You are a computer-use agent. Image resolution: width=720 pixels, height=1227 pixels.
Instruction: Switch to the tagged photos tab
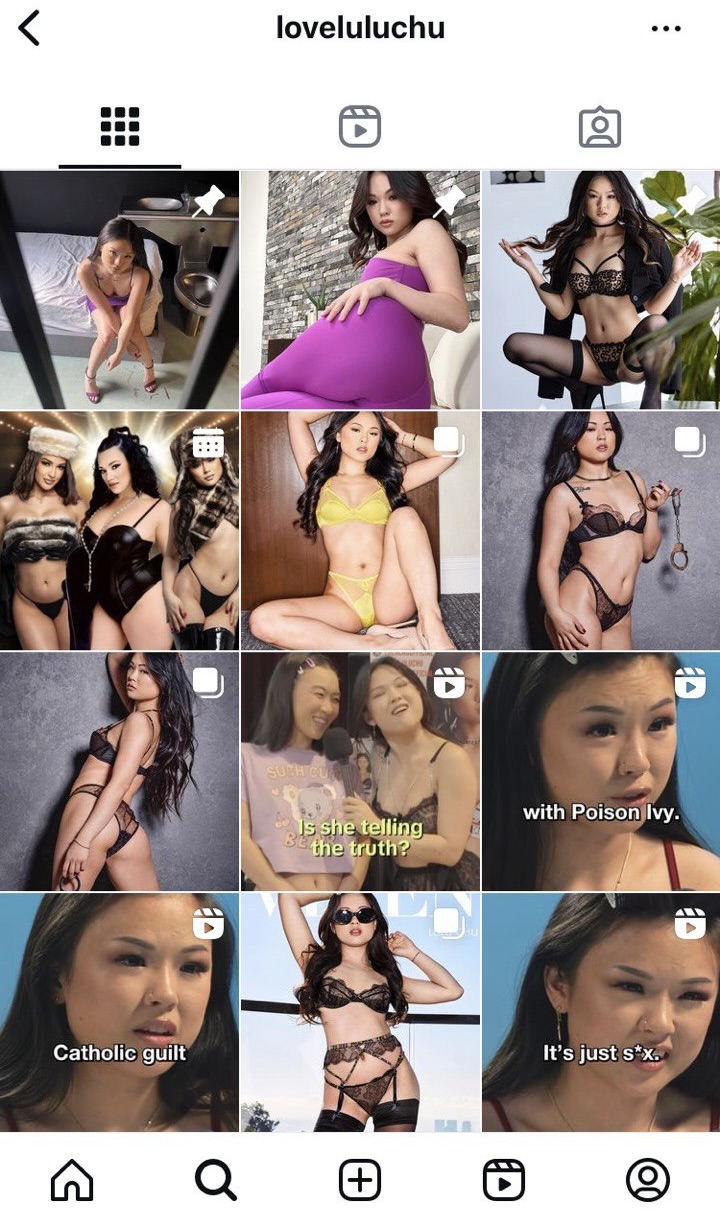600,127
